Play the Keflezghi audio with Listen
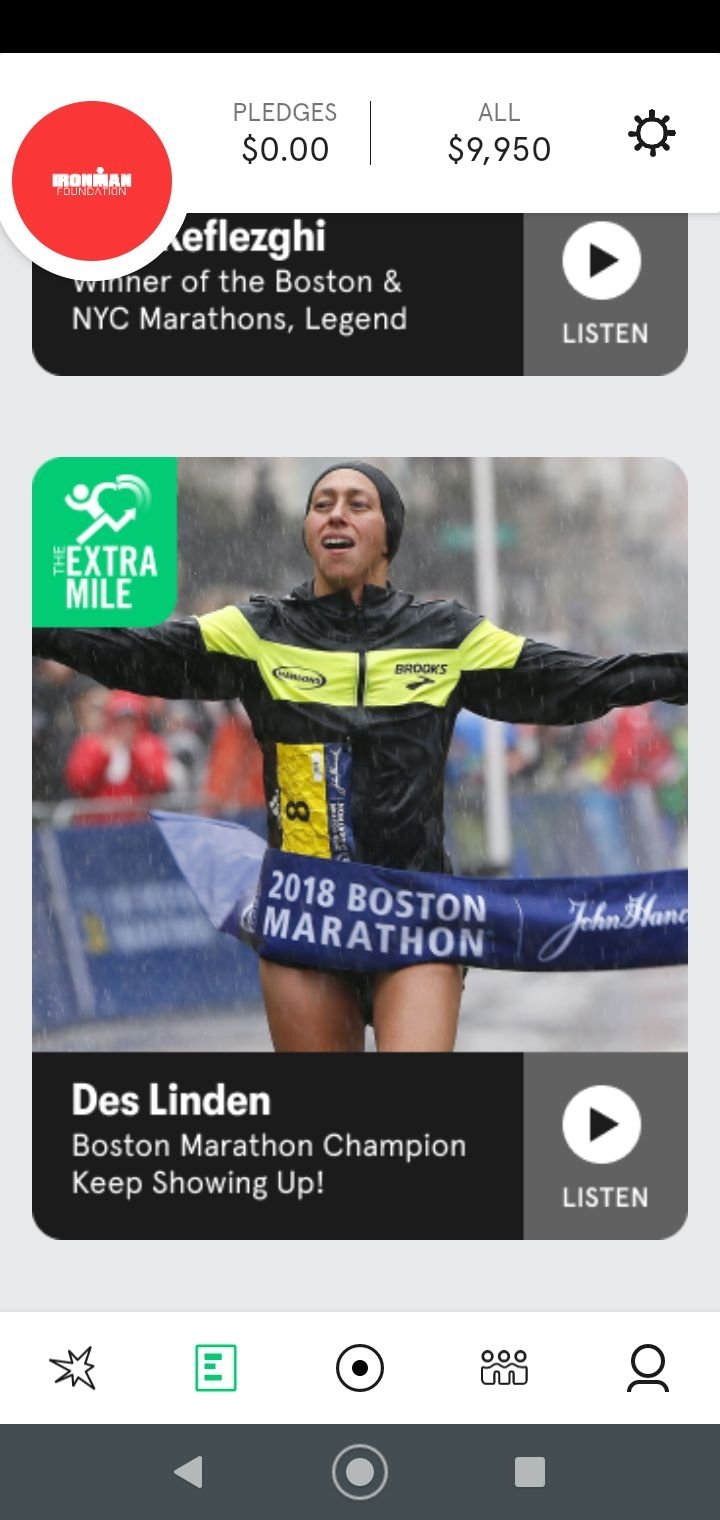720x1520 pixels. click(604, 285)
